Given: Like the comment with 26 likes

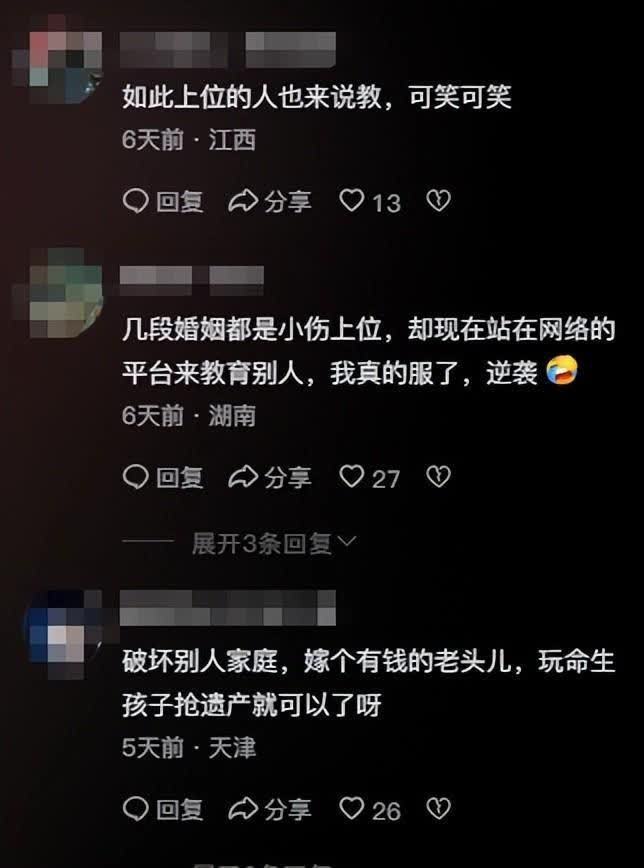Looking at the screenshot, I should tap(352, 808).
